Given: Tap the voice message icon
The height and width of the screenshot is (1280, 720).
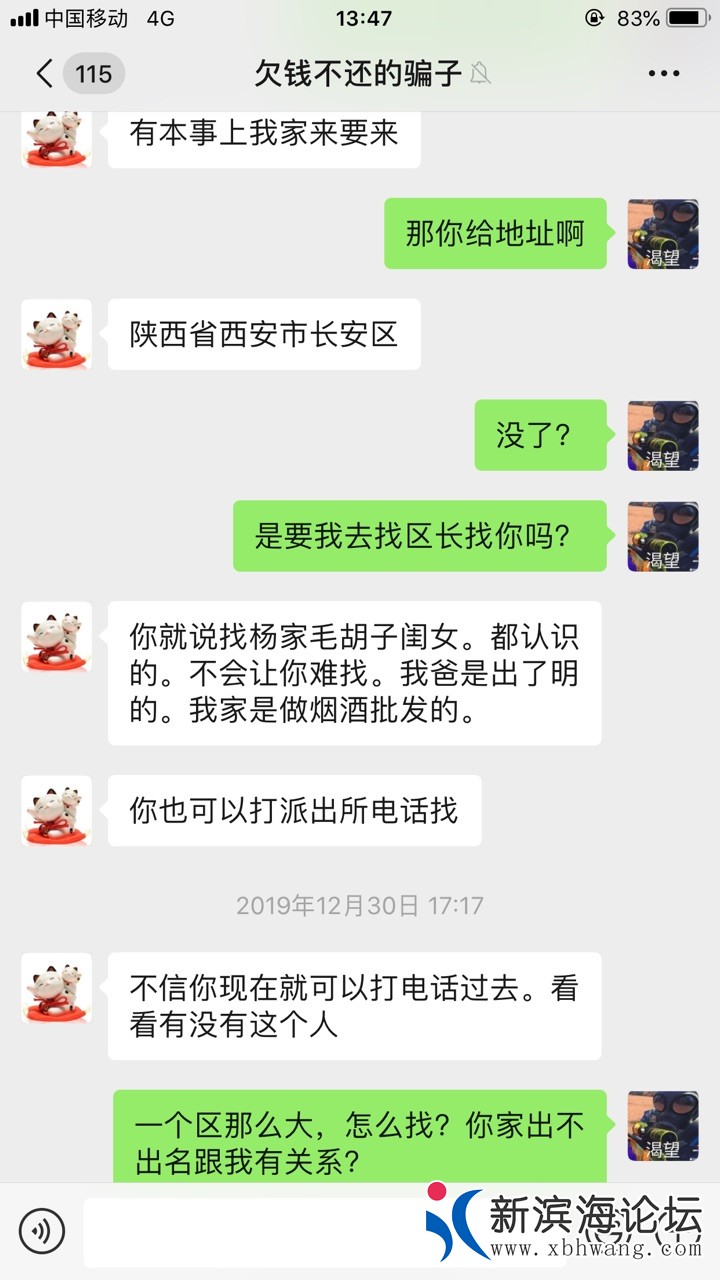Looking at the screenshot, I should [42, 1231].
